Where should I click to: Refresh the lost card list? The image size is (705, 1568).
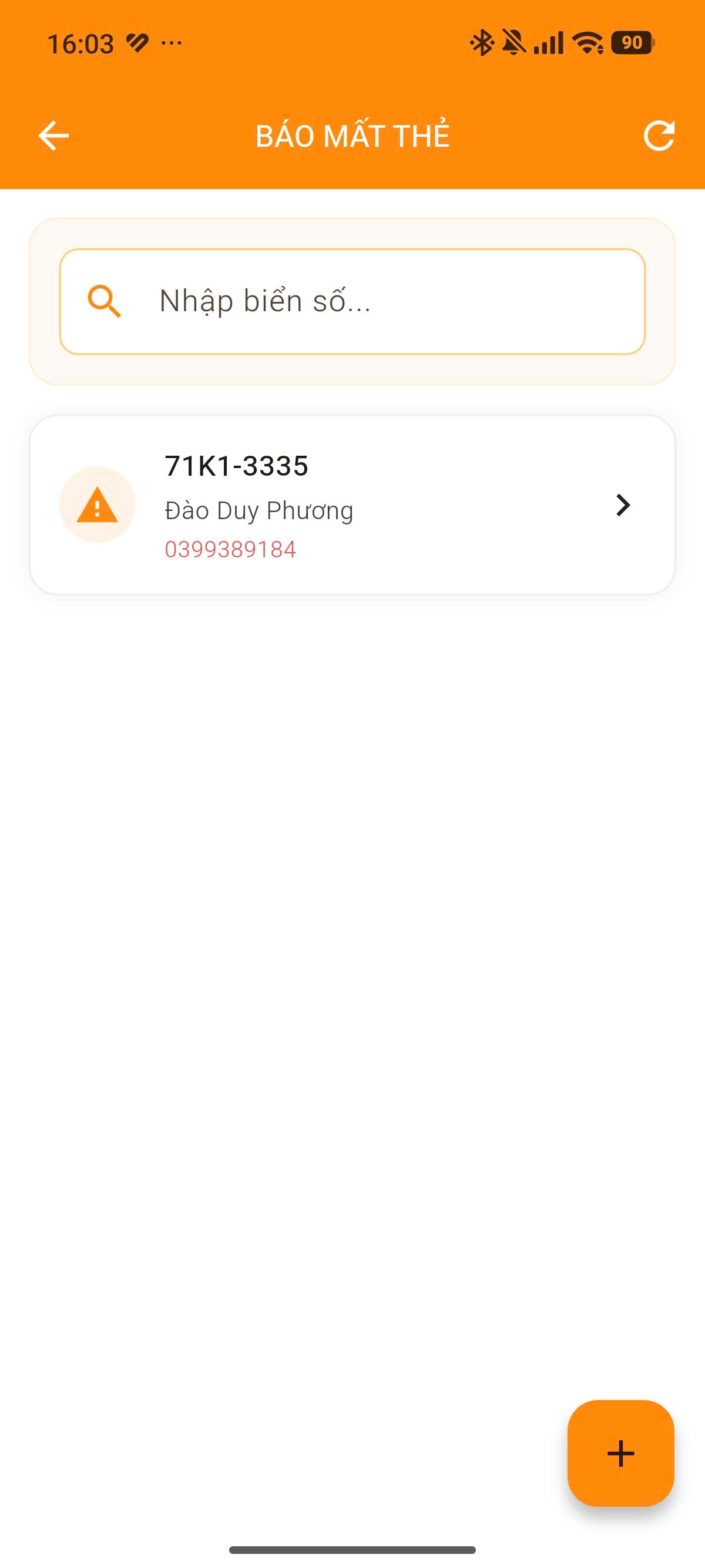659,135
